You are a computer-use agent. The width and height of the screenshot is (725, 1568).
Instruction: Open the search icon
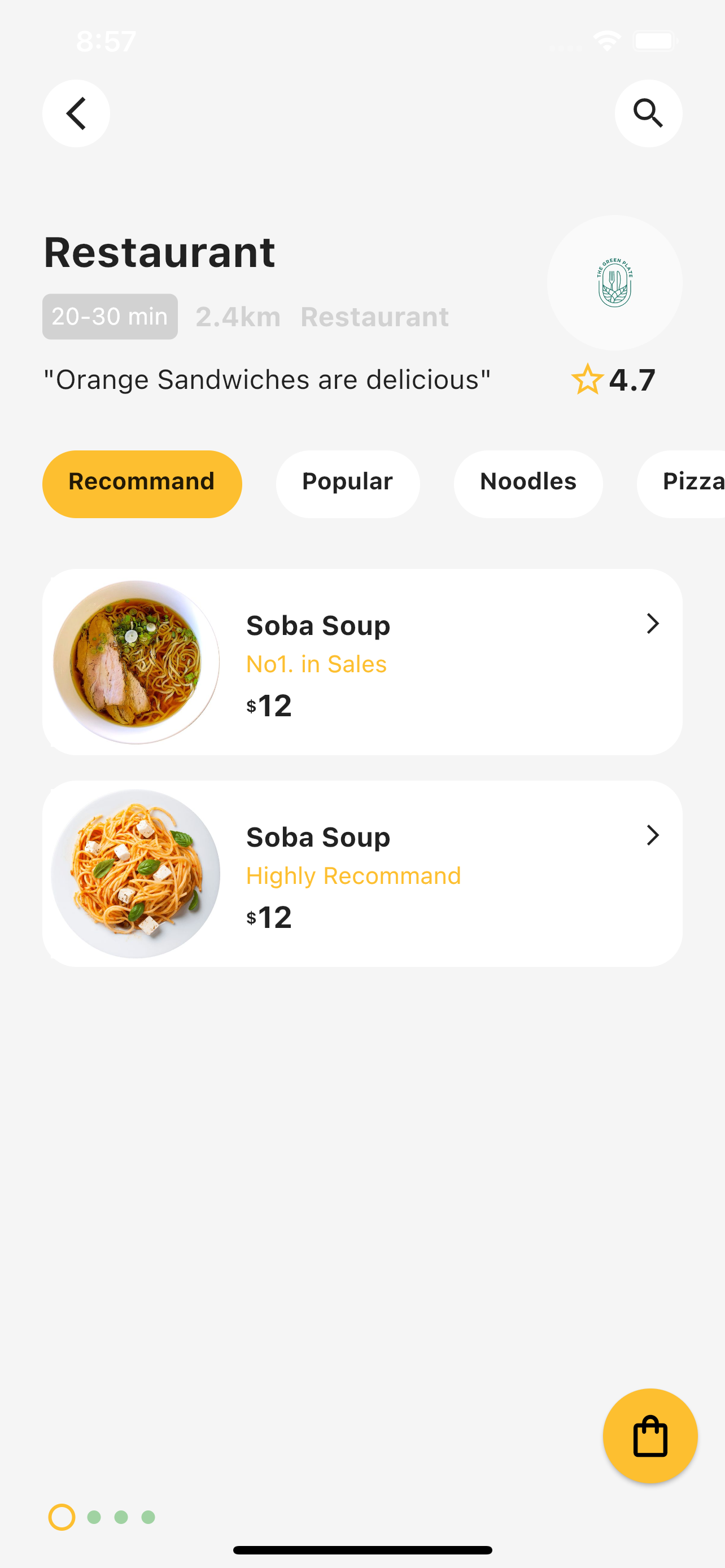648,113
